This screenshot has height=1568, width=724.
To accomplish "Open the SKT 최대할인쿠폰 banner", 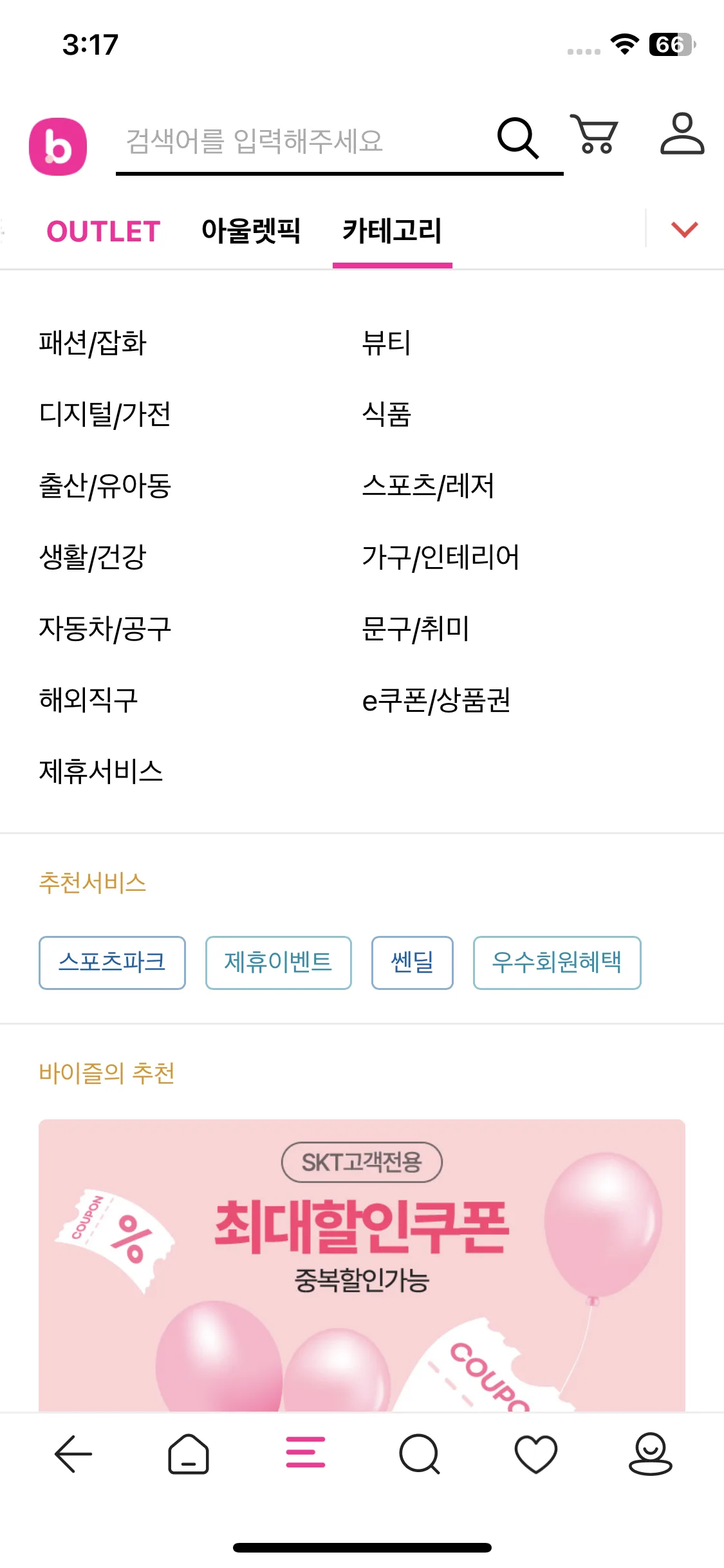I will 362,1265.
